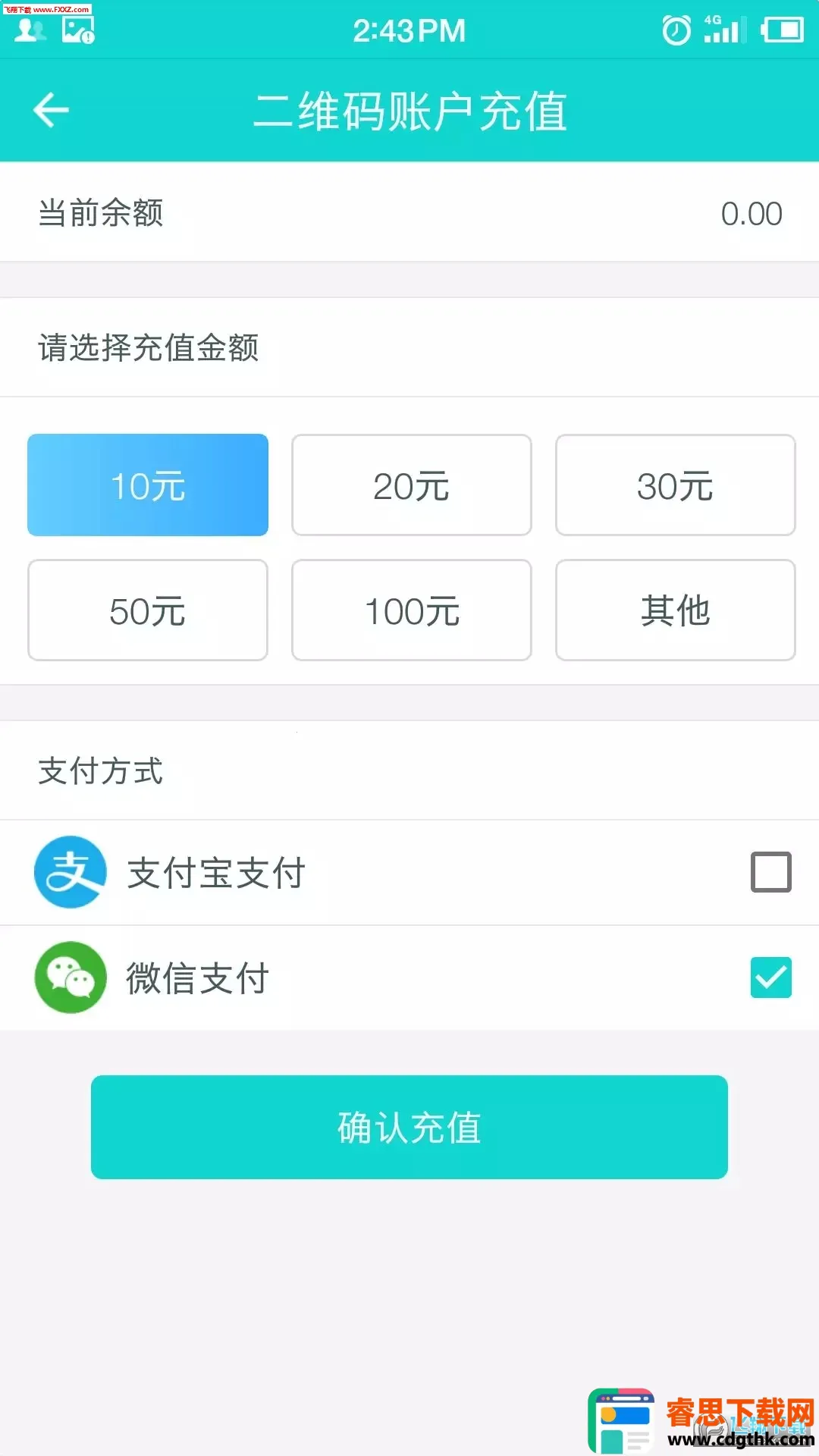Pick the 30元 recharge amount
The width and height of the screenshot is (819, 1456).
point(675,485)
